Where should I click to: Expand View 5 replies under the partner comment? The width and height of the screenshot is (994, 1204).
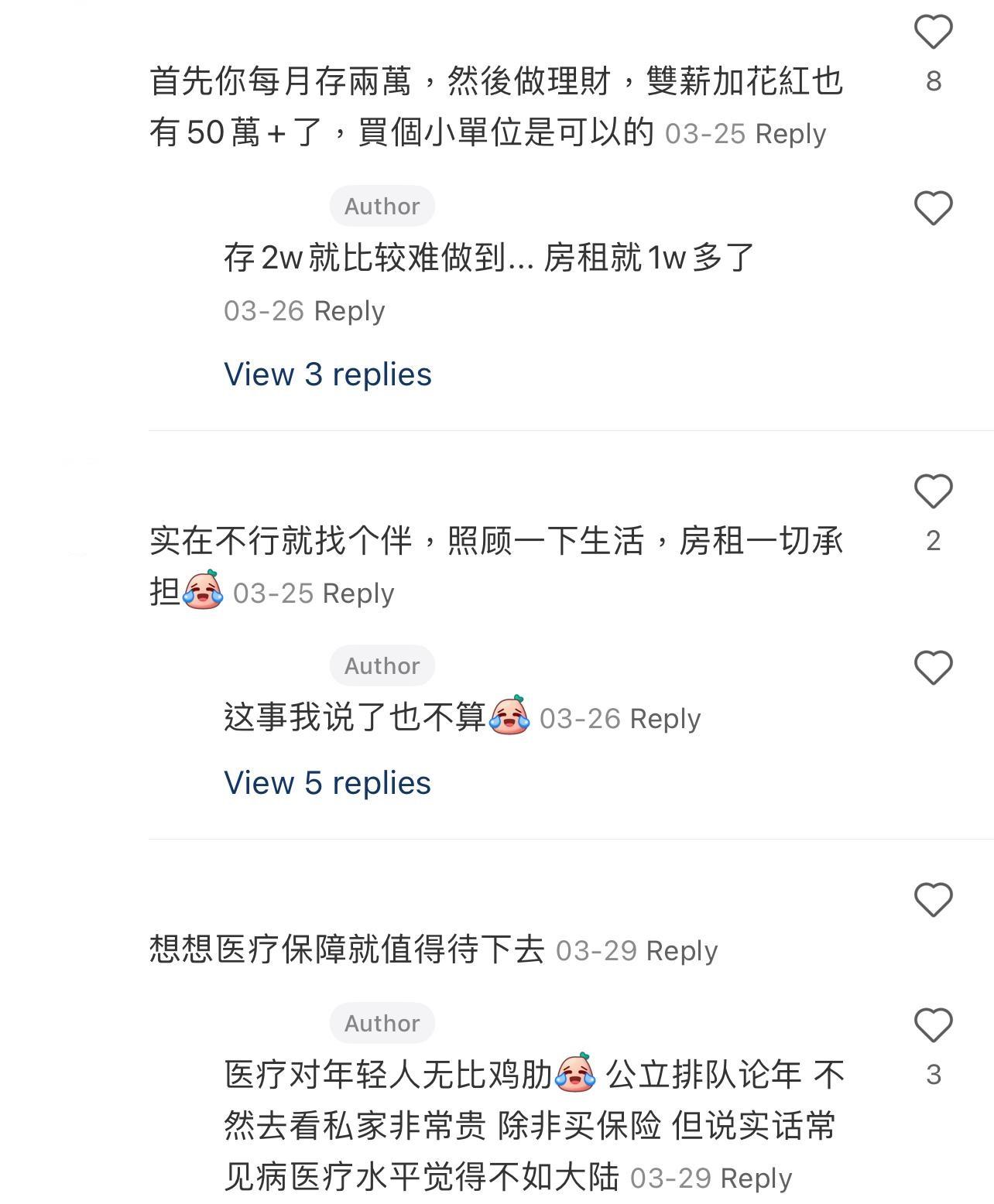327,783
